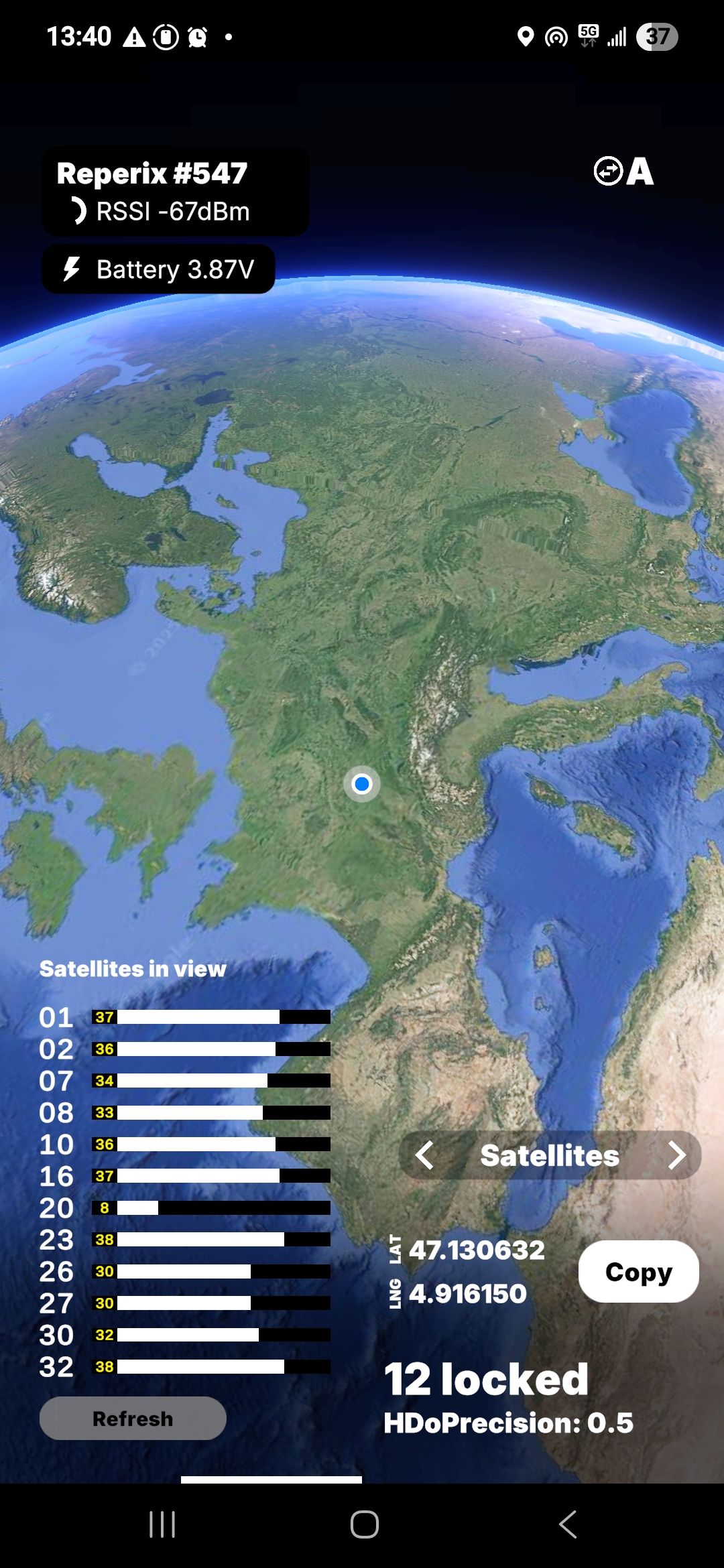The image size is (724, 1568).
Task: Go back using the system back button
Action: tap(567, 1524)
